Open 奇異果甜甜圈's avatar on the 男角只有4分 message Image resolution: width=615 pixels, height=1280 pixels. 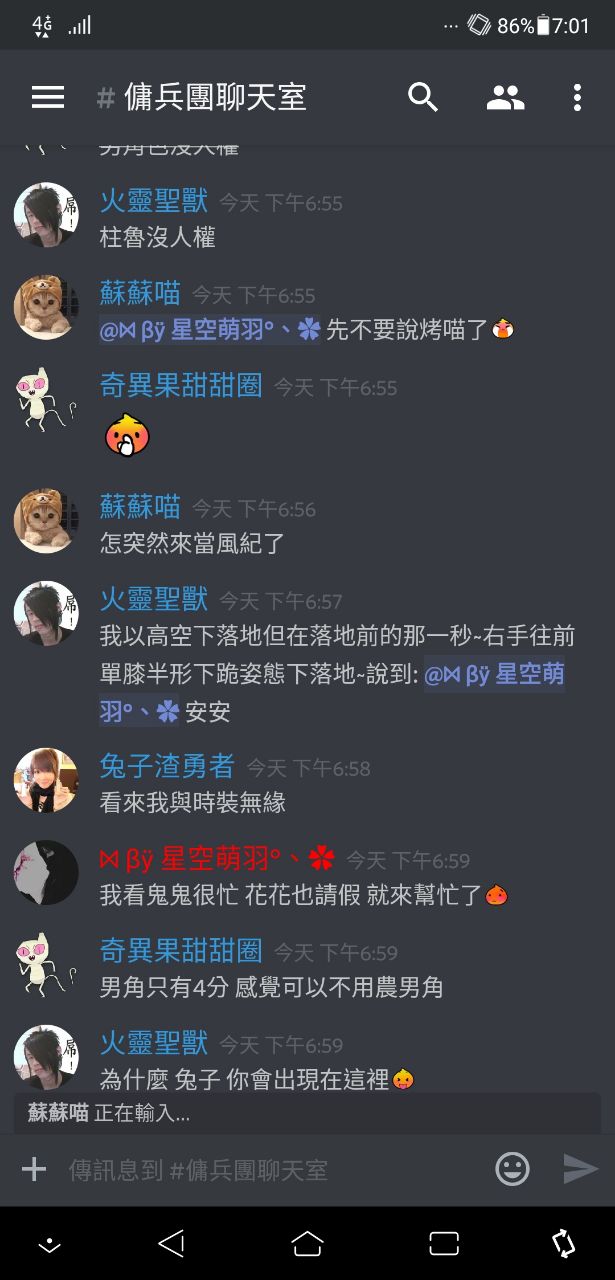click(x=46, y=964)
